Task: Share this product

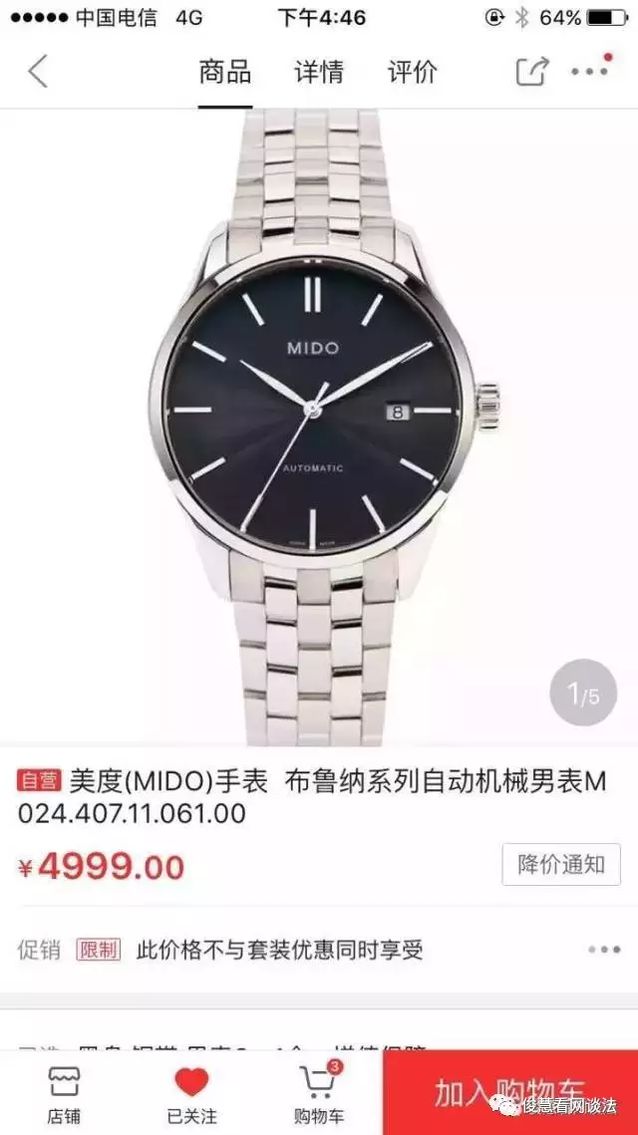Action: (531, 71)
